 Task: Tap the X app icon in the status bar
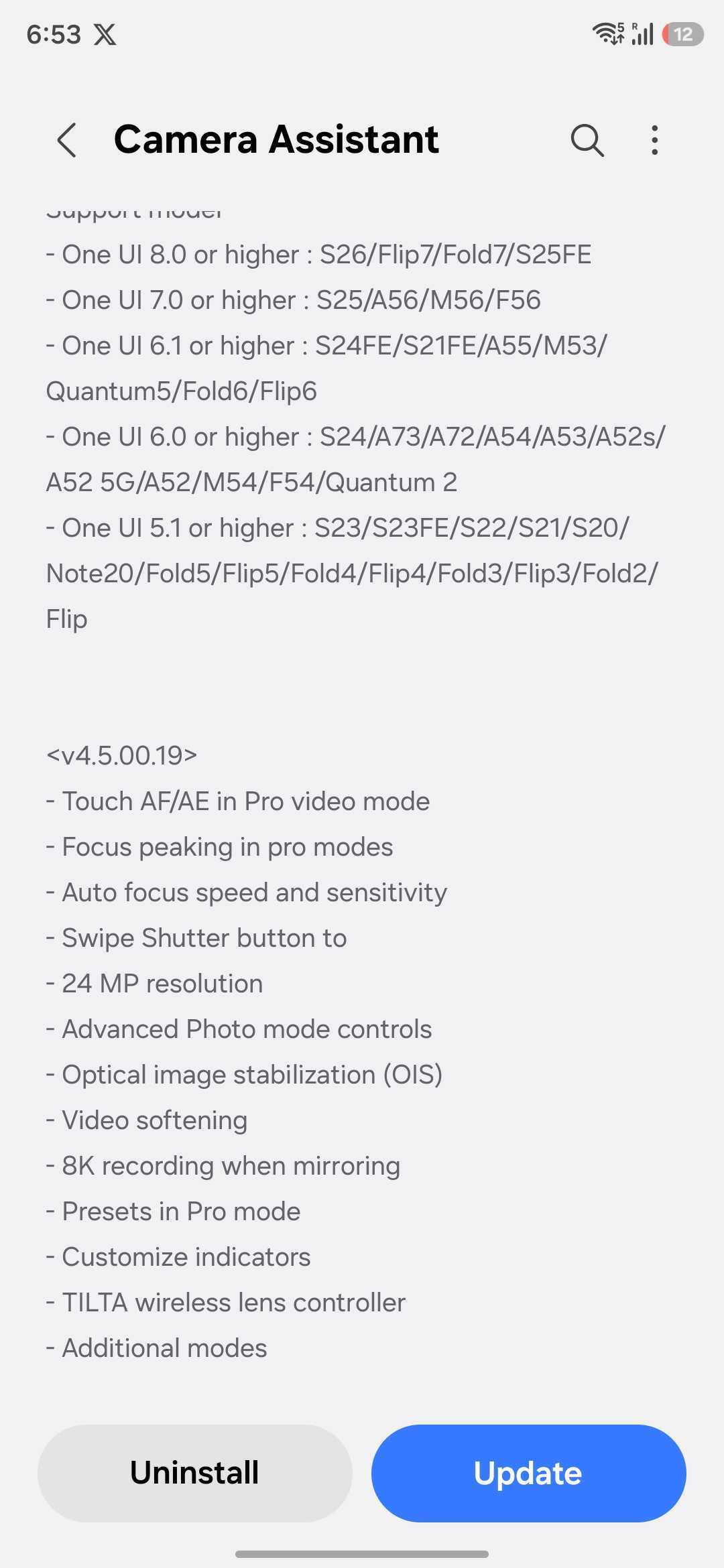105,34
